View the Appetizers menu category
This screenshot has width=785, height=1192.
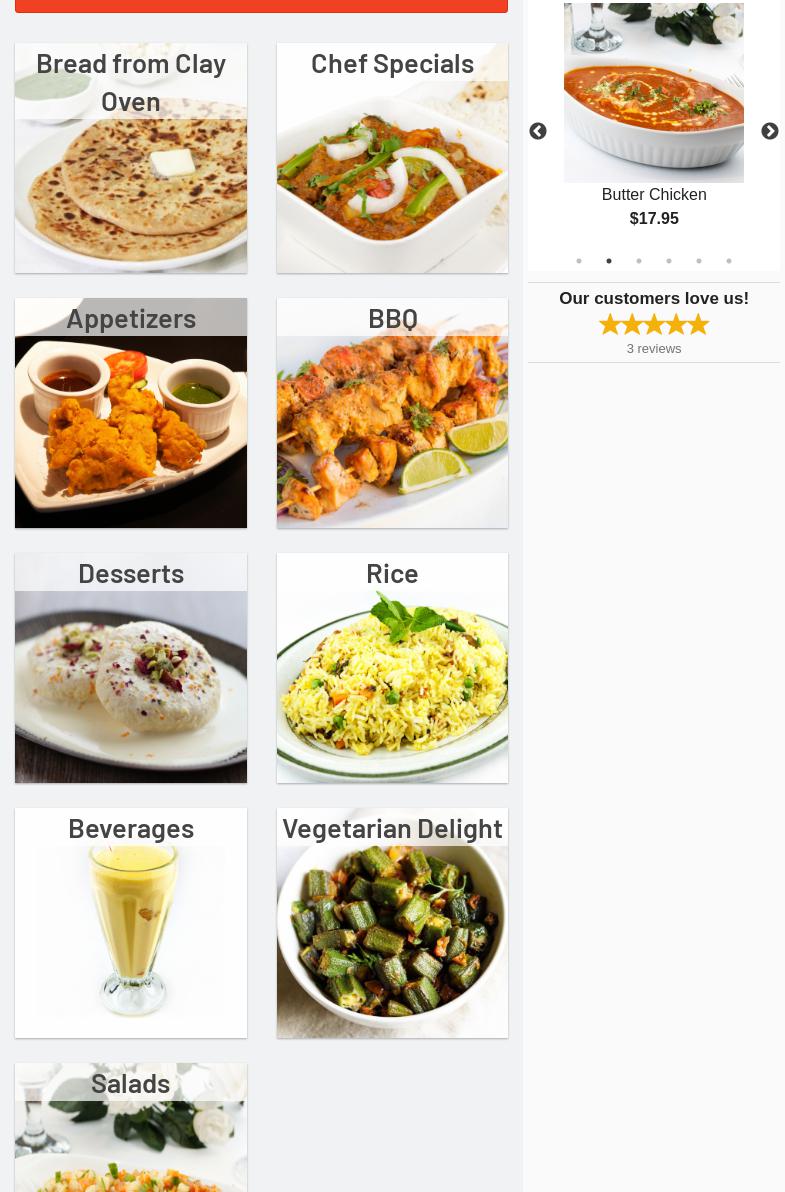(131, 413)
